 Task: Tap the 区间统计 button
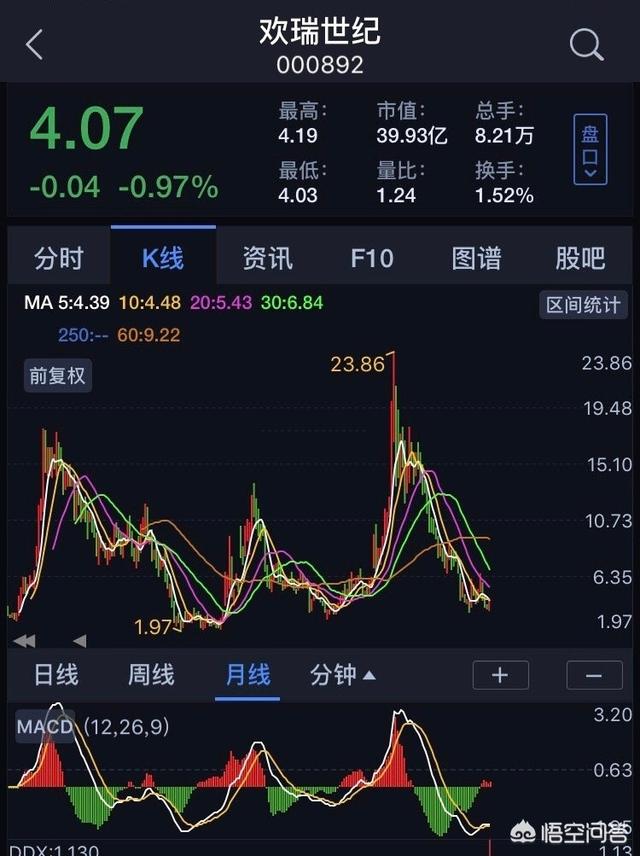click(584, 305)
